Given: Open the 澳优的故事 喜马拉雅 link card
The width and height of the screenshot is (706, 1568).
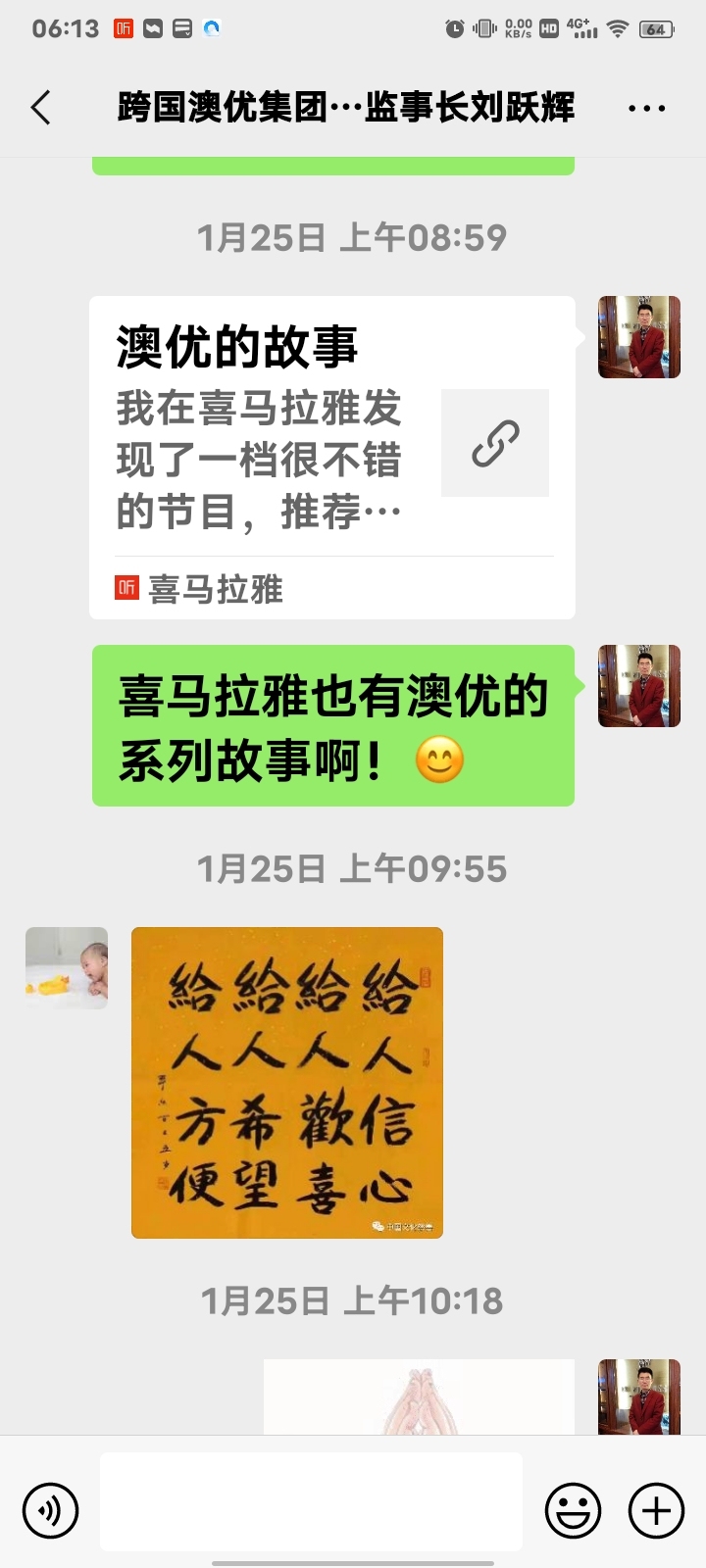Looking at the screenshot, I should [331, 457].
